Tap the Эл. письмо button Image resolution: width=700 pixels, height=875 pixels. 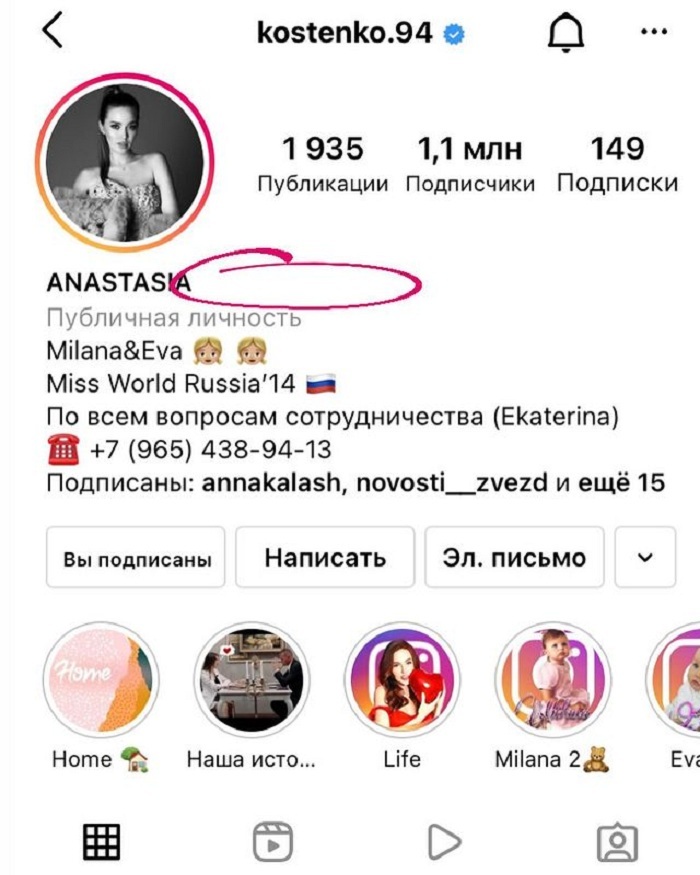tap(514, 558)
